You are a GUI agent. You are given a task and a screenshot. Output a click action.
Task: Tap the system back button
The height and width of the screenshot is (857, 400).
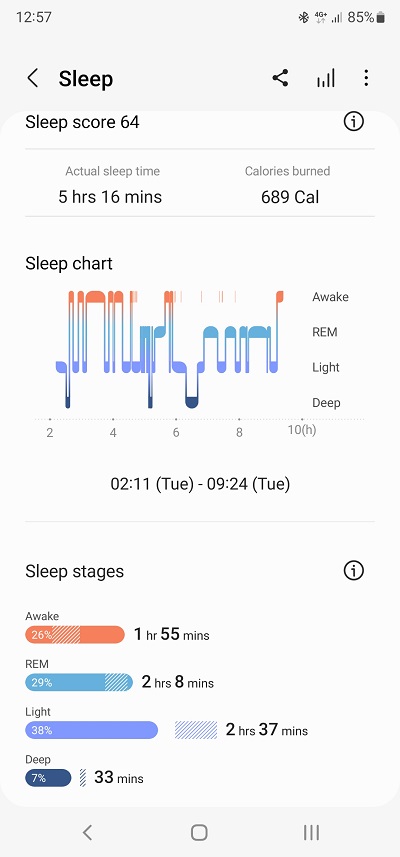click(87, 832)
